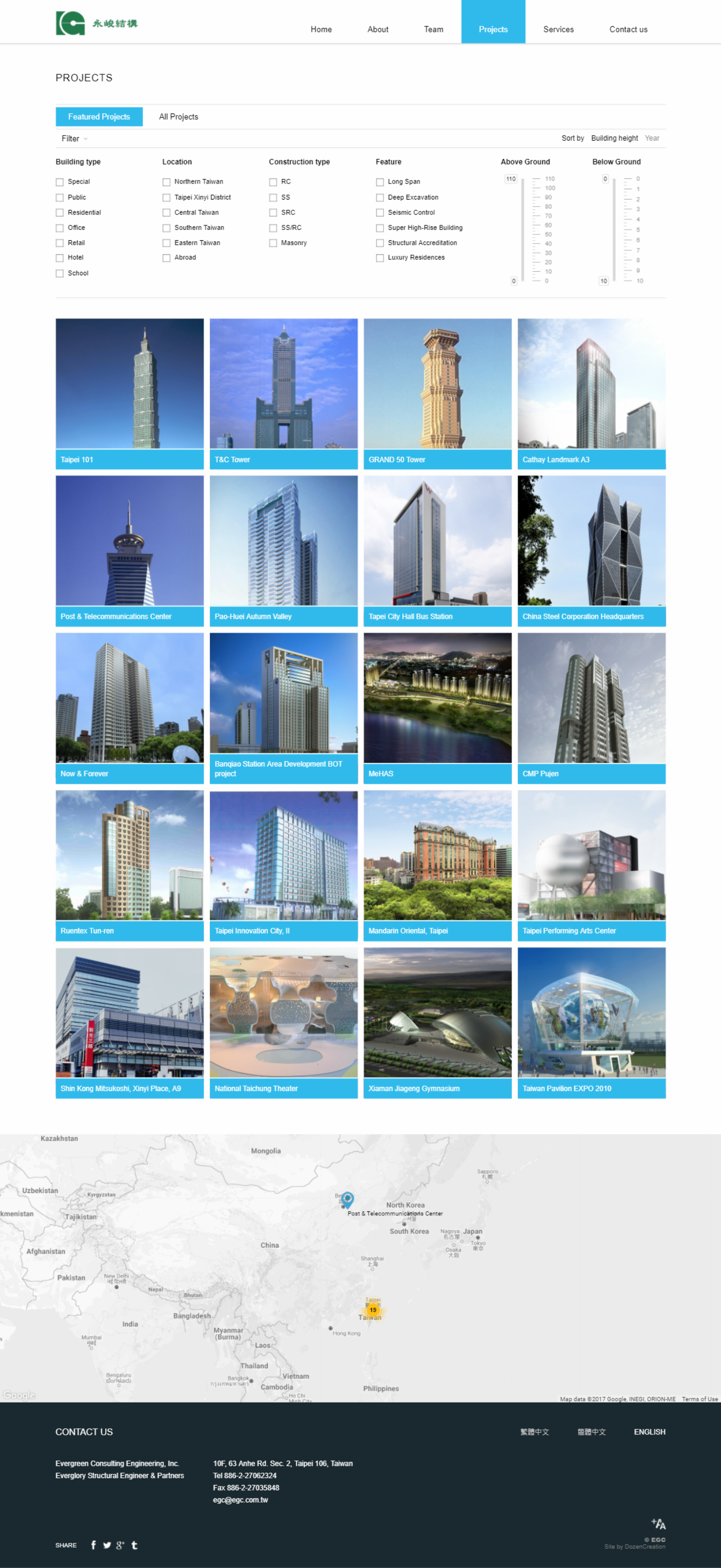Select the SRC construction type

pyautogui.click(x=273, y=213)
